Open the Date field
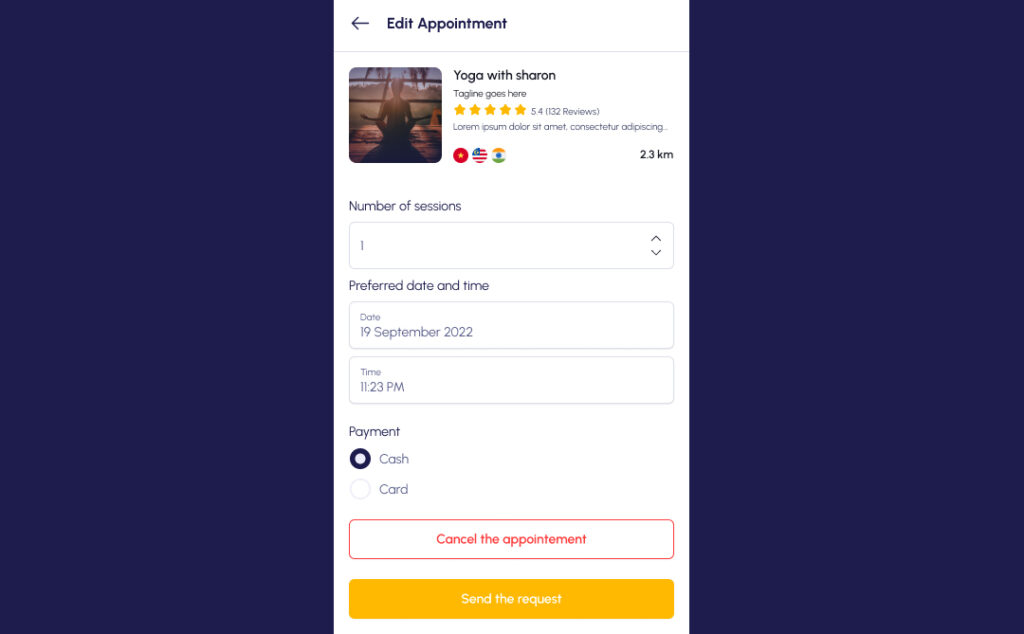Image resolution: width=1024 pixels, height=634 pixels. 511,325
